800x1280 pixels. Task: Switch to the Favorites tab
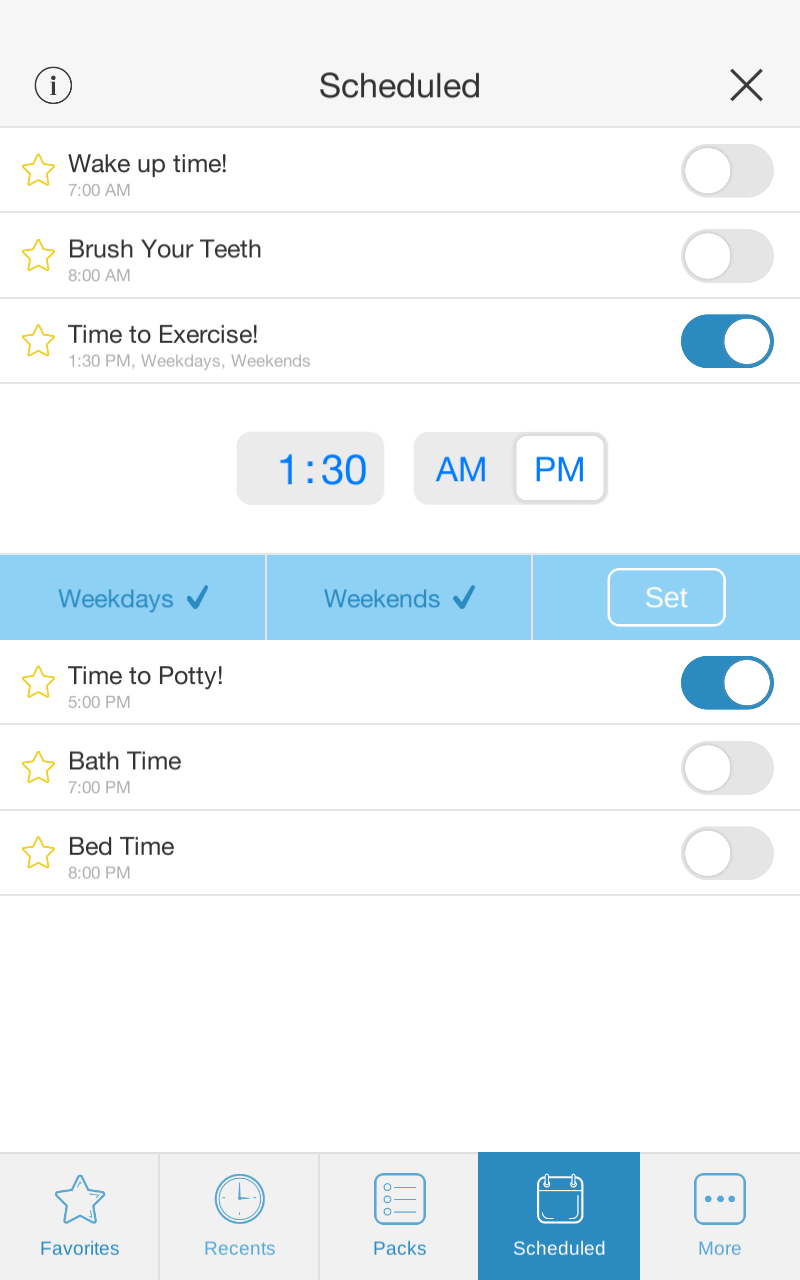coord(79,1216)
